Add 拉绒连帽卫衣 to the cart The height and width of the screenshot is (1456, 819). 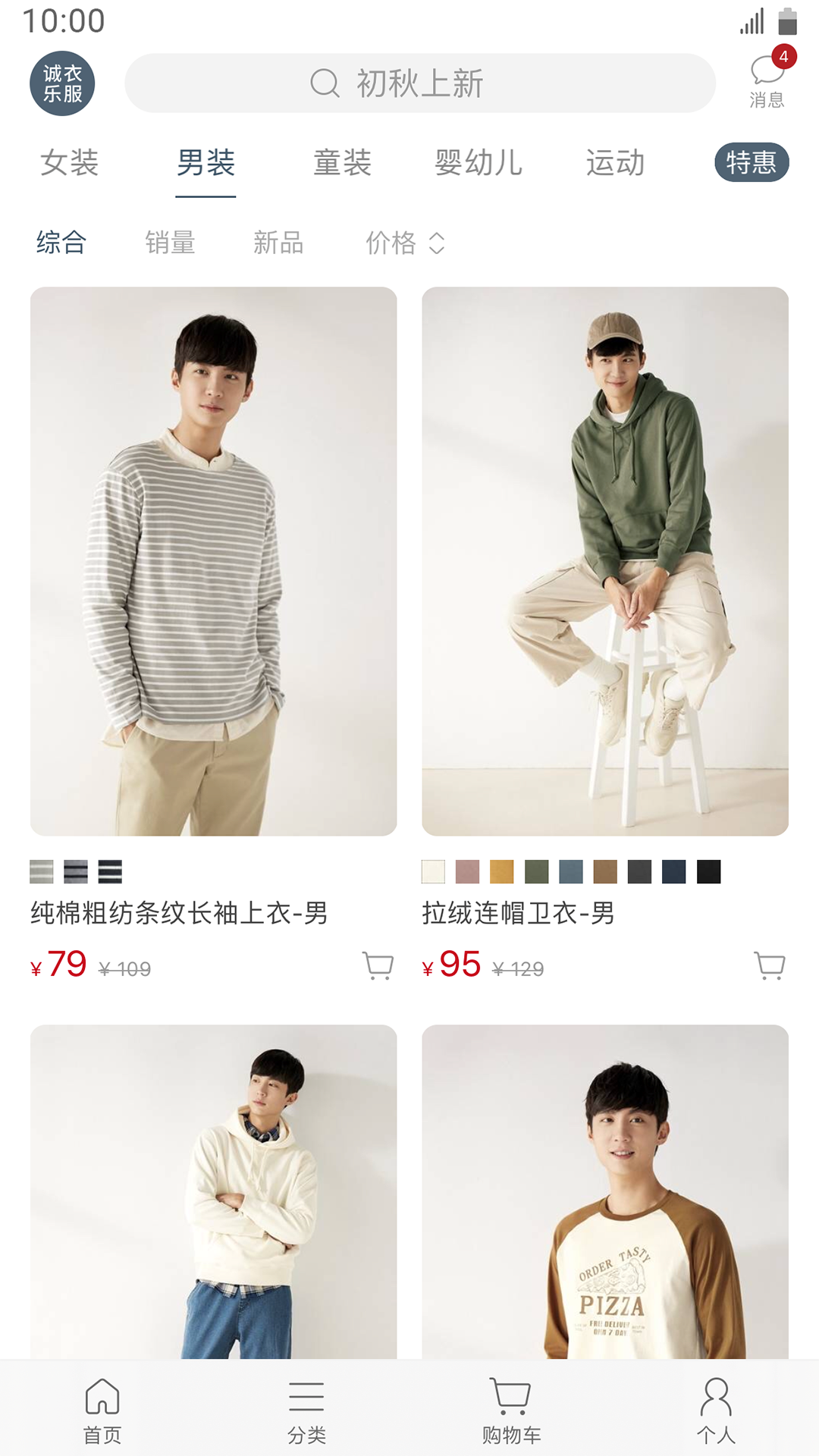tap(770, 965)
